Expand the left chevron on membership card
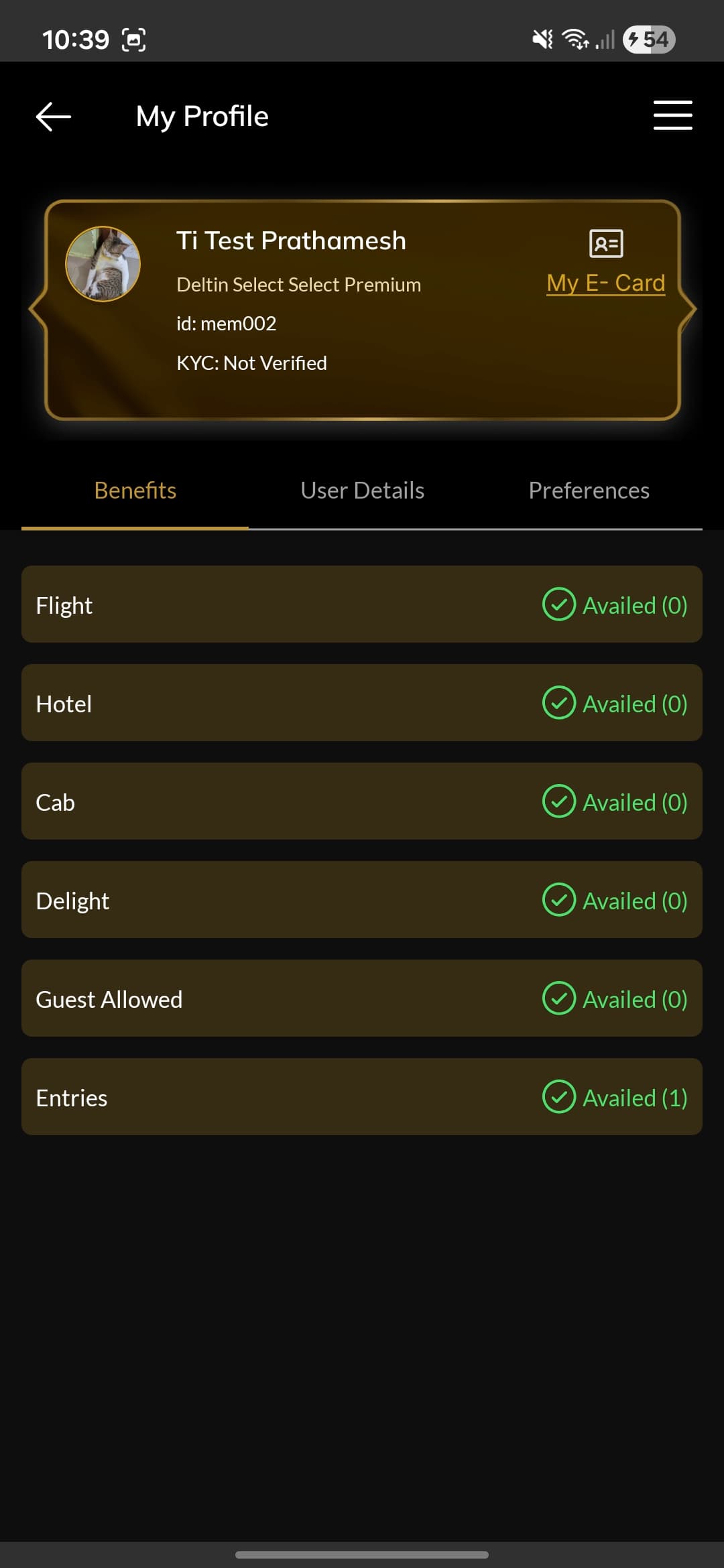The width and height of the screenshot is (724, 1568). 32,310
